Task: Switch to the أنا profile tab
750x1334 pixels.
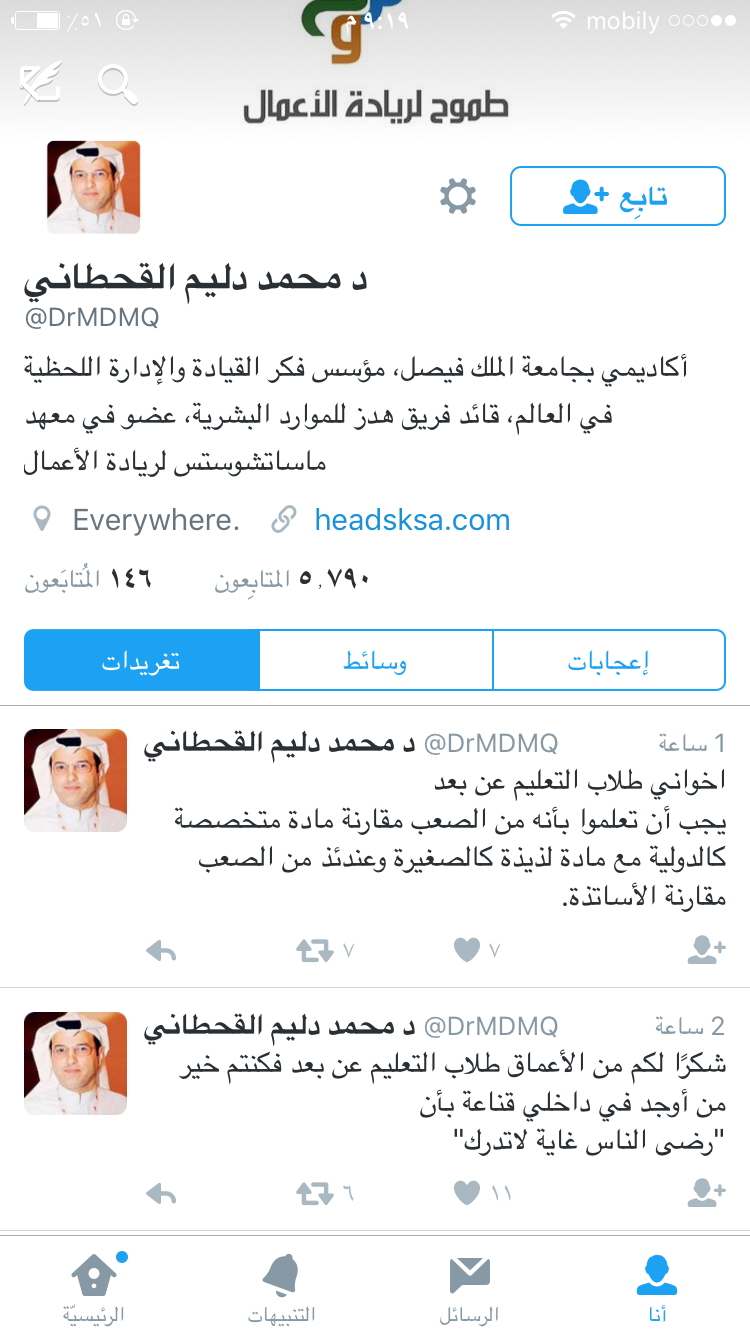Action: point(657,1286)
